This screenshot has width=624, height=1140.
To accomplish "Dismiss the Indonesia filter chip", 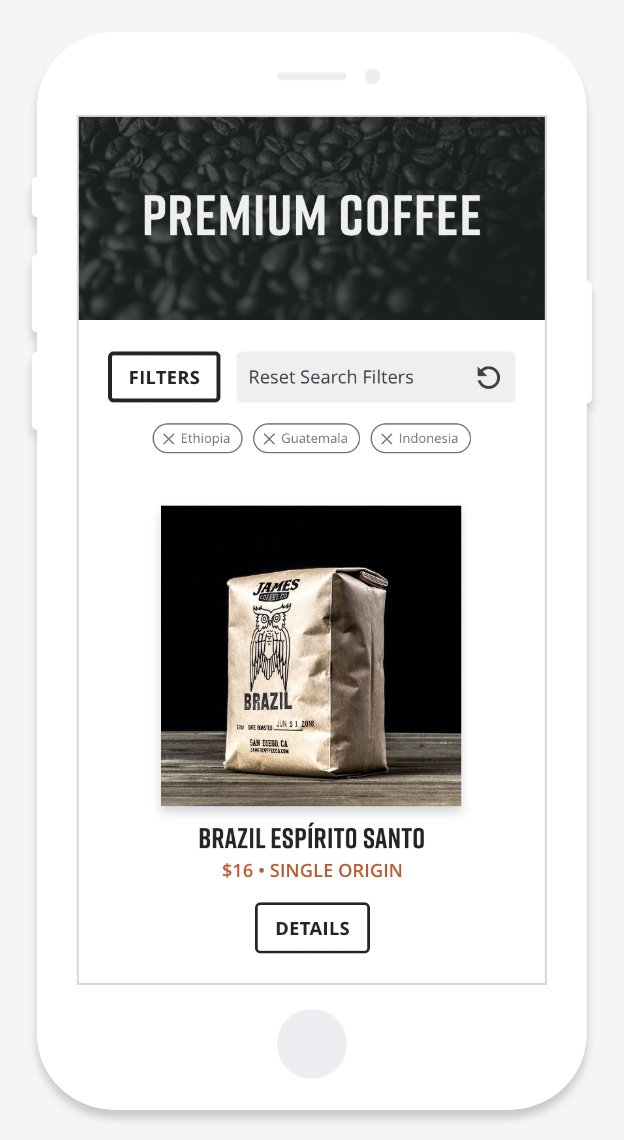I will [x=387, y=439].
